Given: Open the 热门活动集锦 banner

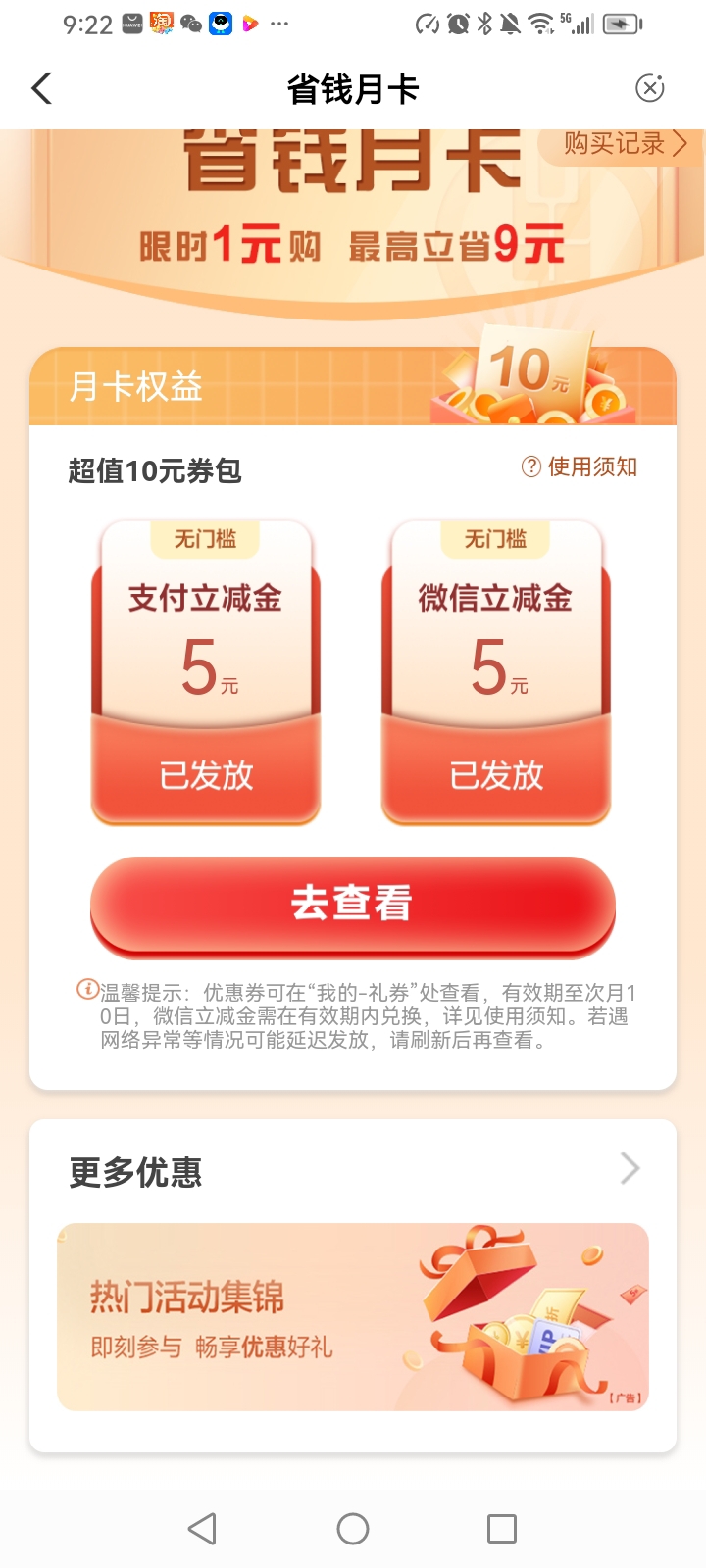Looking at the screenshot, I should coord(353,1317).
